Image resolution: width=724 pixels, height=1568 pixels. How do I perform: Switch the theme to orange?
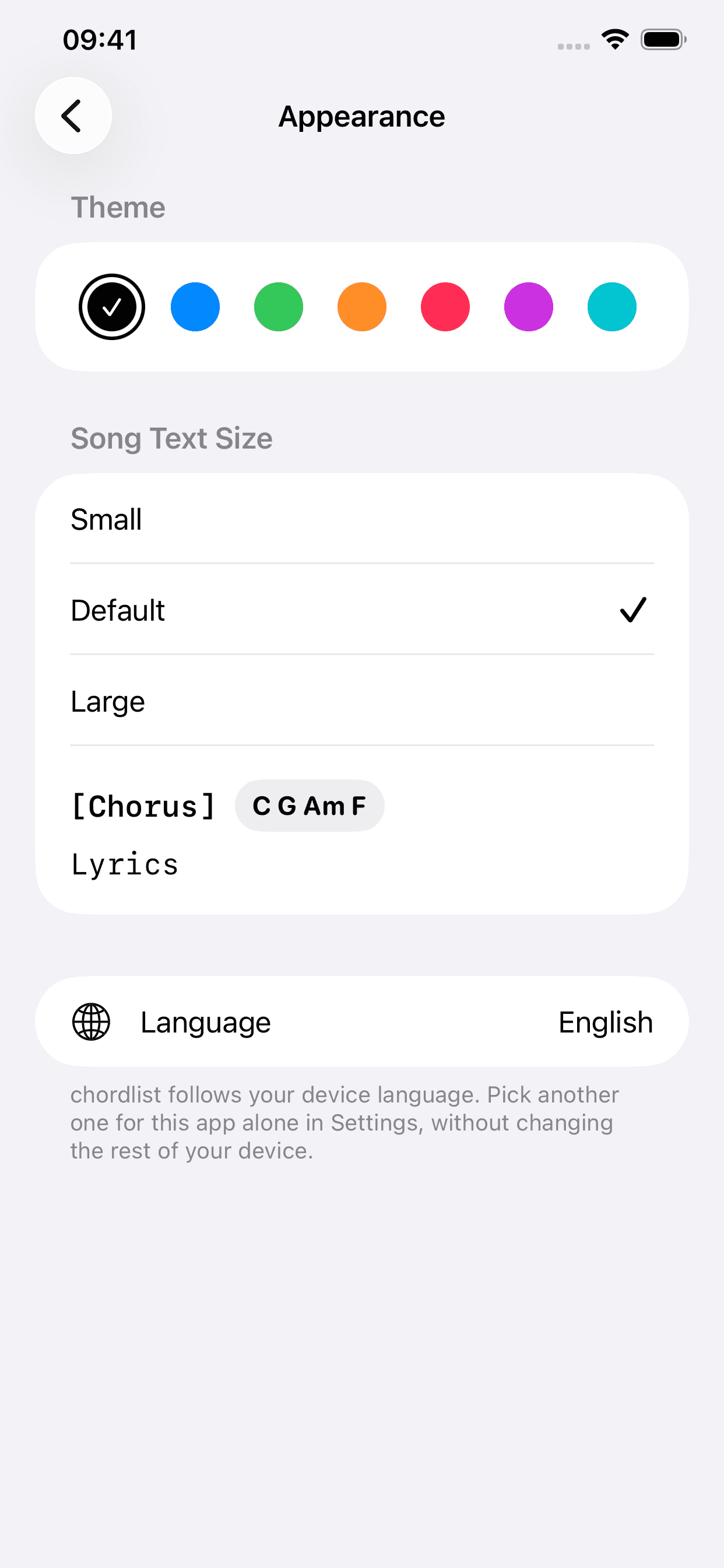point(362,307)
